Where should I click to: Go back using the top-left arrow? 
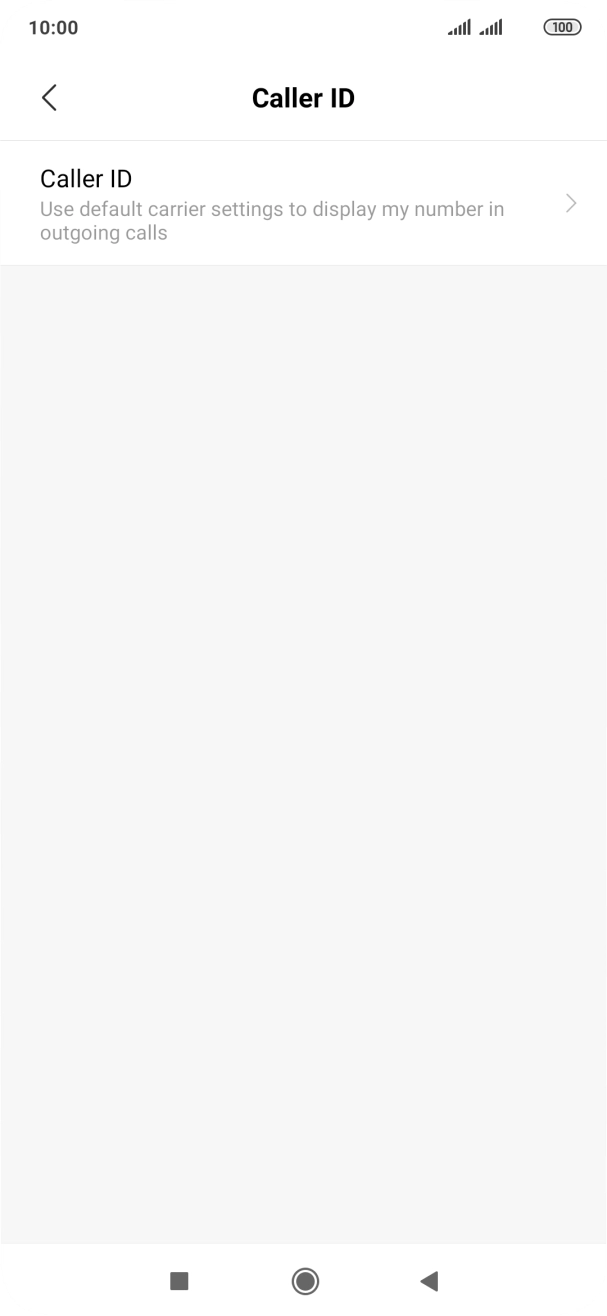click(49, 98)
